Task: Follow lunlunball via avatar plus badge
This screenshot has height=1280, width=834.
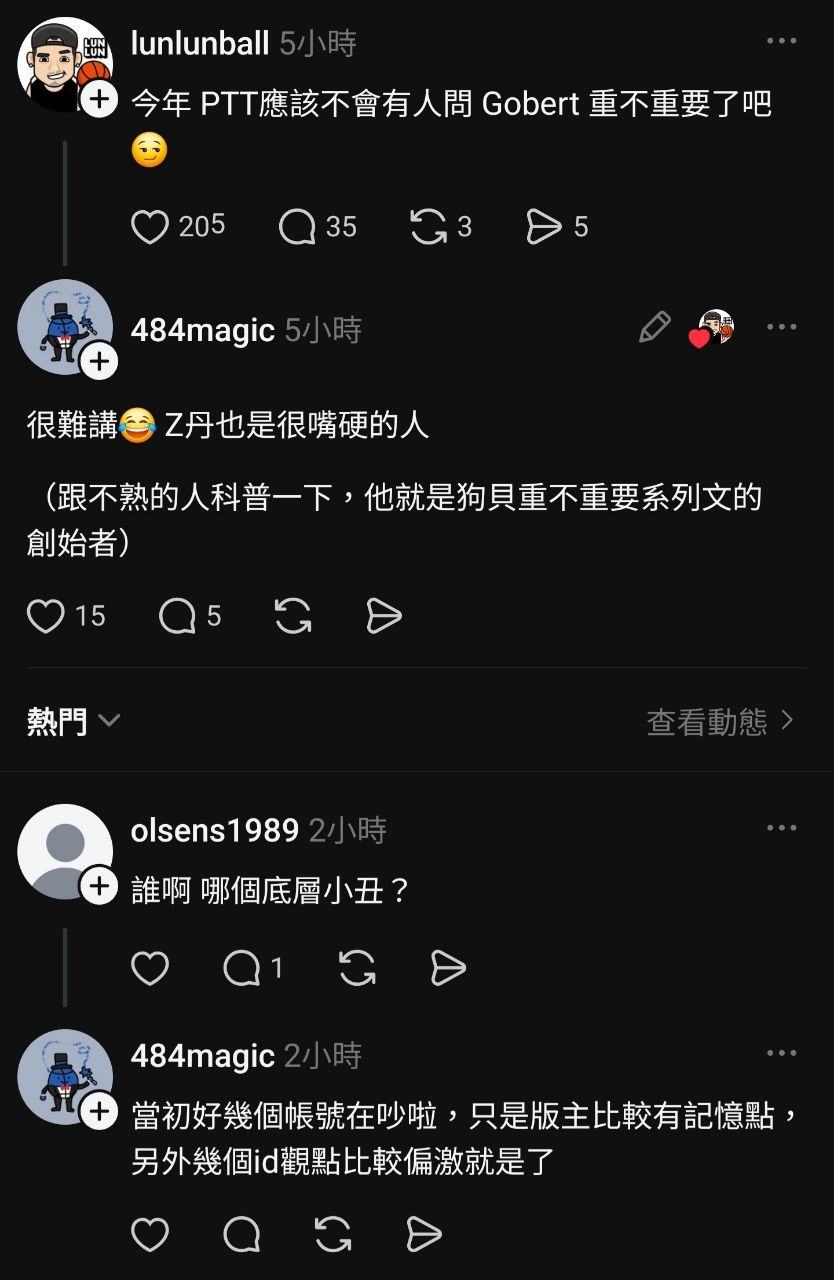Action: (x=99, y=99)
